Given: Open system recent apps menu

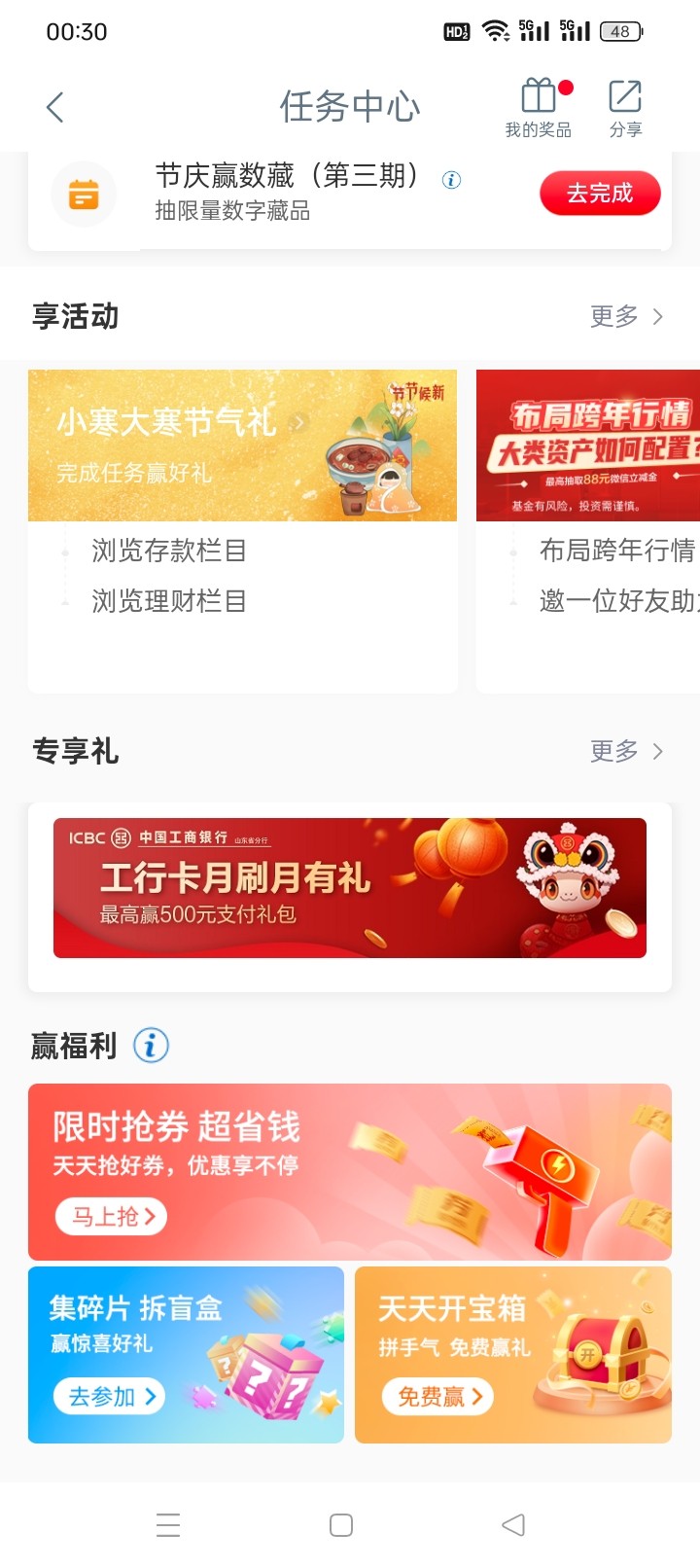Looking at the screenshot, I should pyautogui.click(x=168, y=1525).
